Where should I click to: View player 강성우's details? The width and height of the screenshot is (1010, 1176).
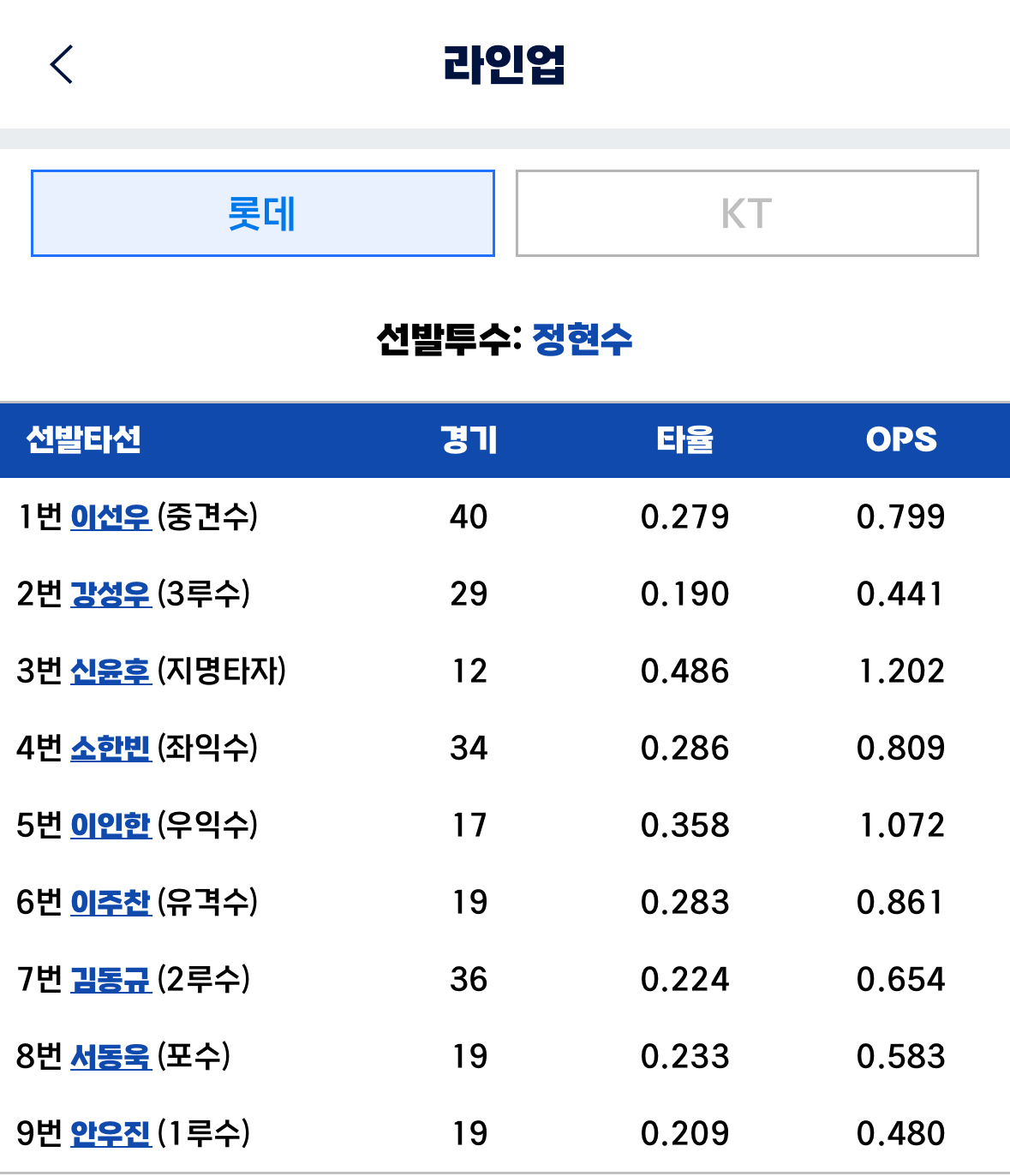111,594
